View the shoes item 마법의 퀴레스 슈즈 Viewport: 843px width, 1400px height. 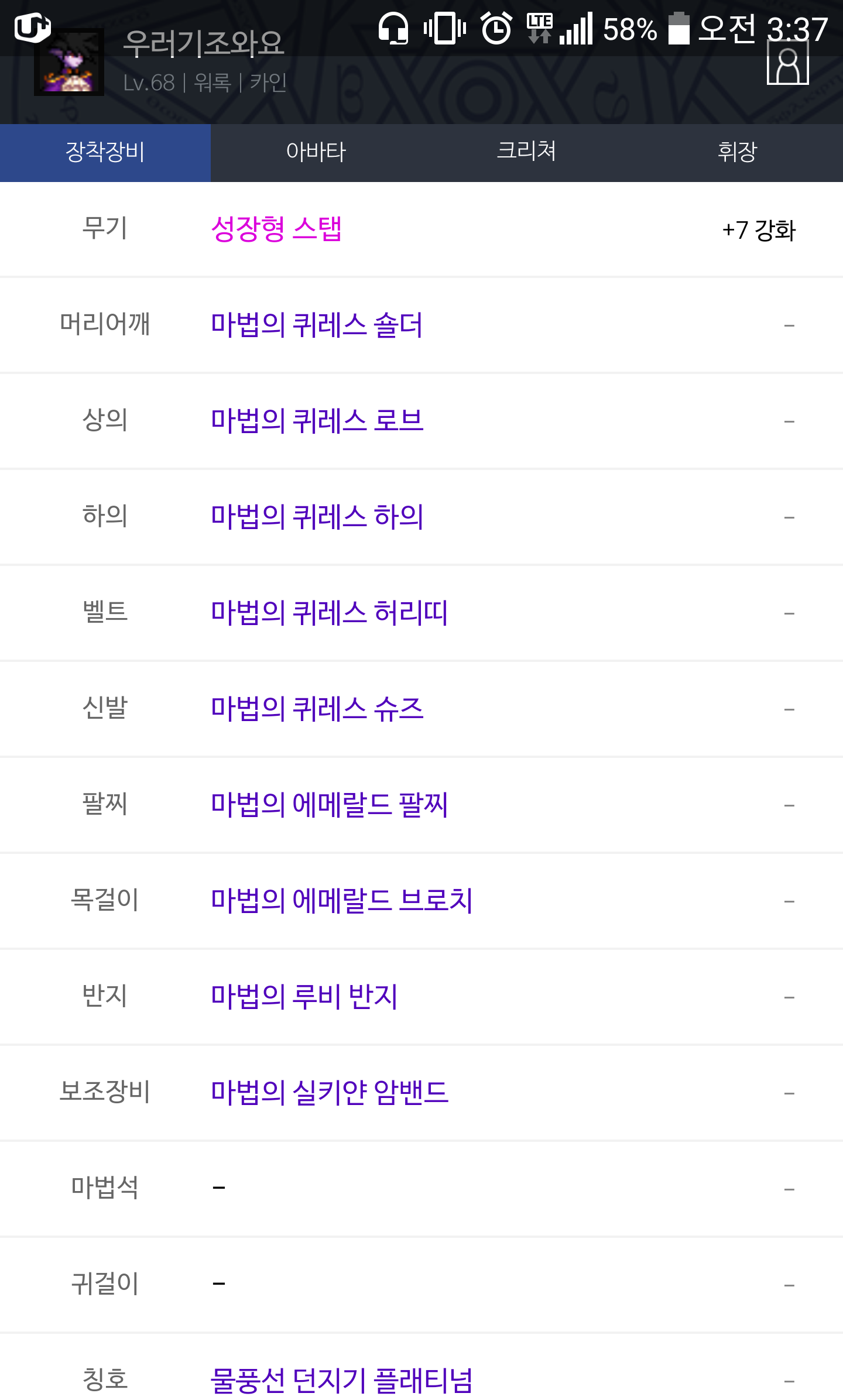(x=317, y=709)
